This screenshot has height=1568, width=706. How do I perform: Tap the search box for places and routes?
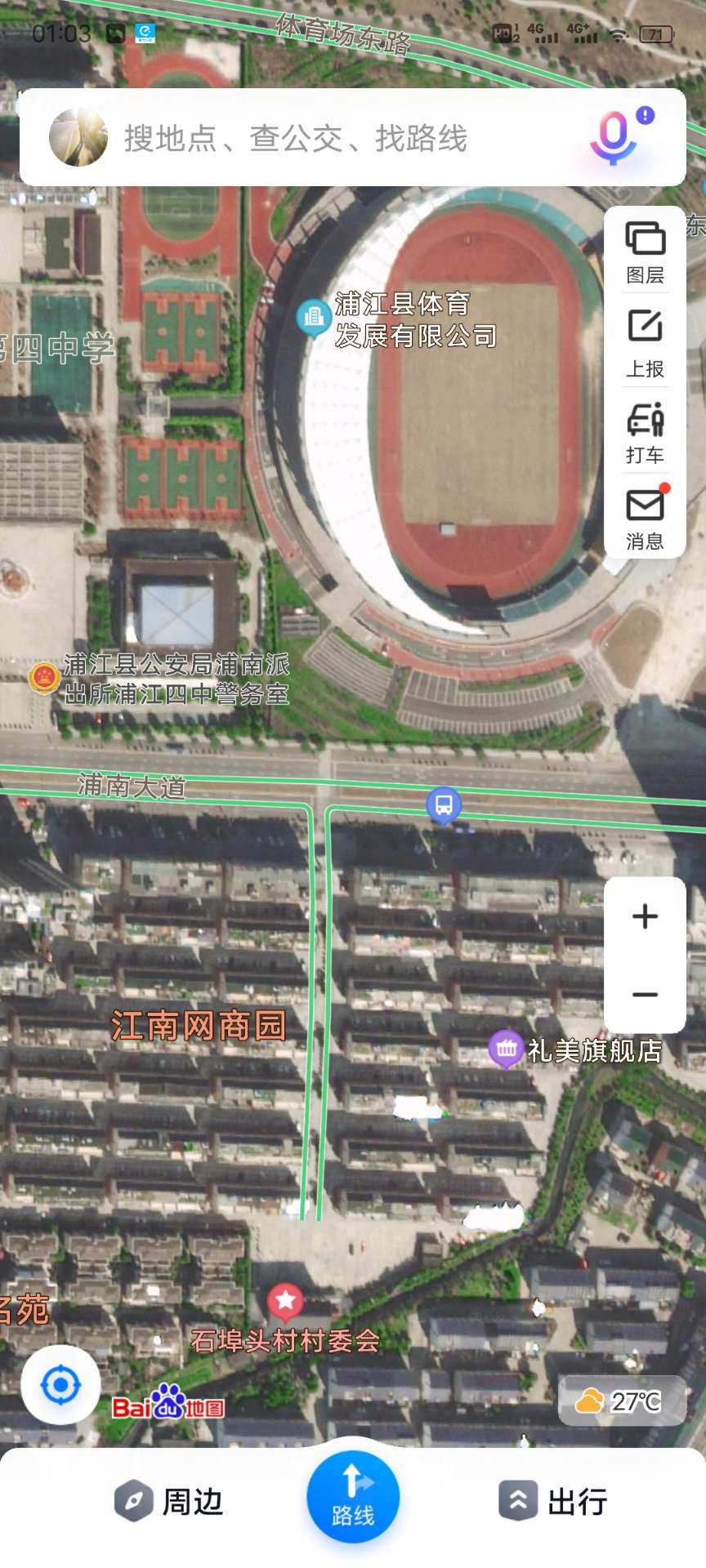click(x=327, y=139)
